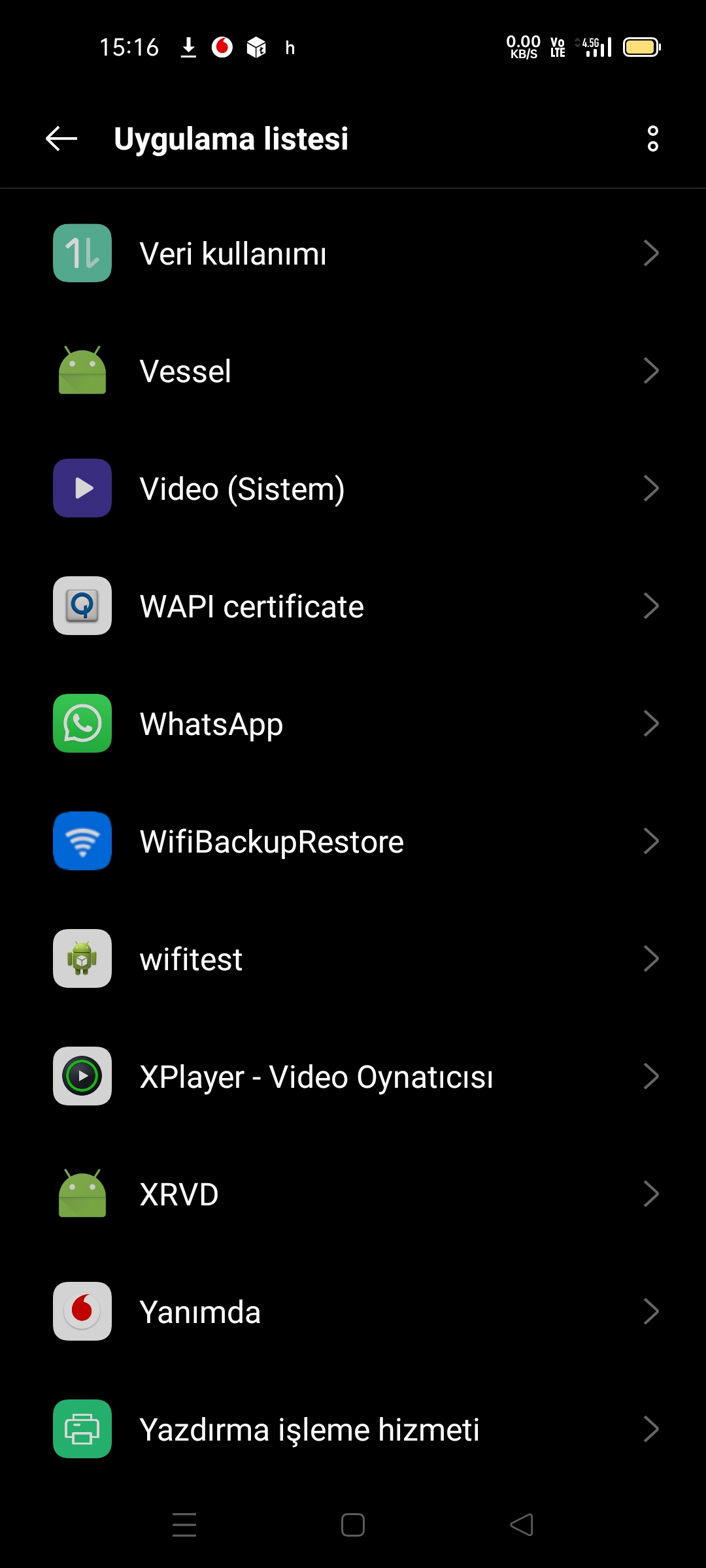The image size is (706, 1568).
Task: Open Veri kullanımı app details
Action: (x=353, y=253)
